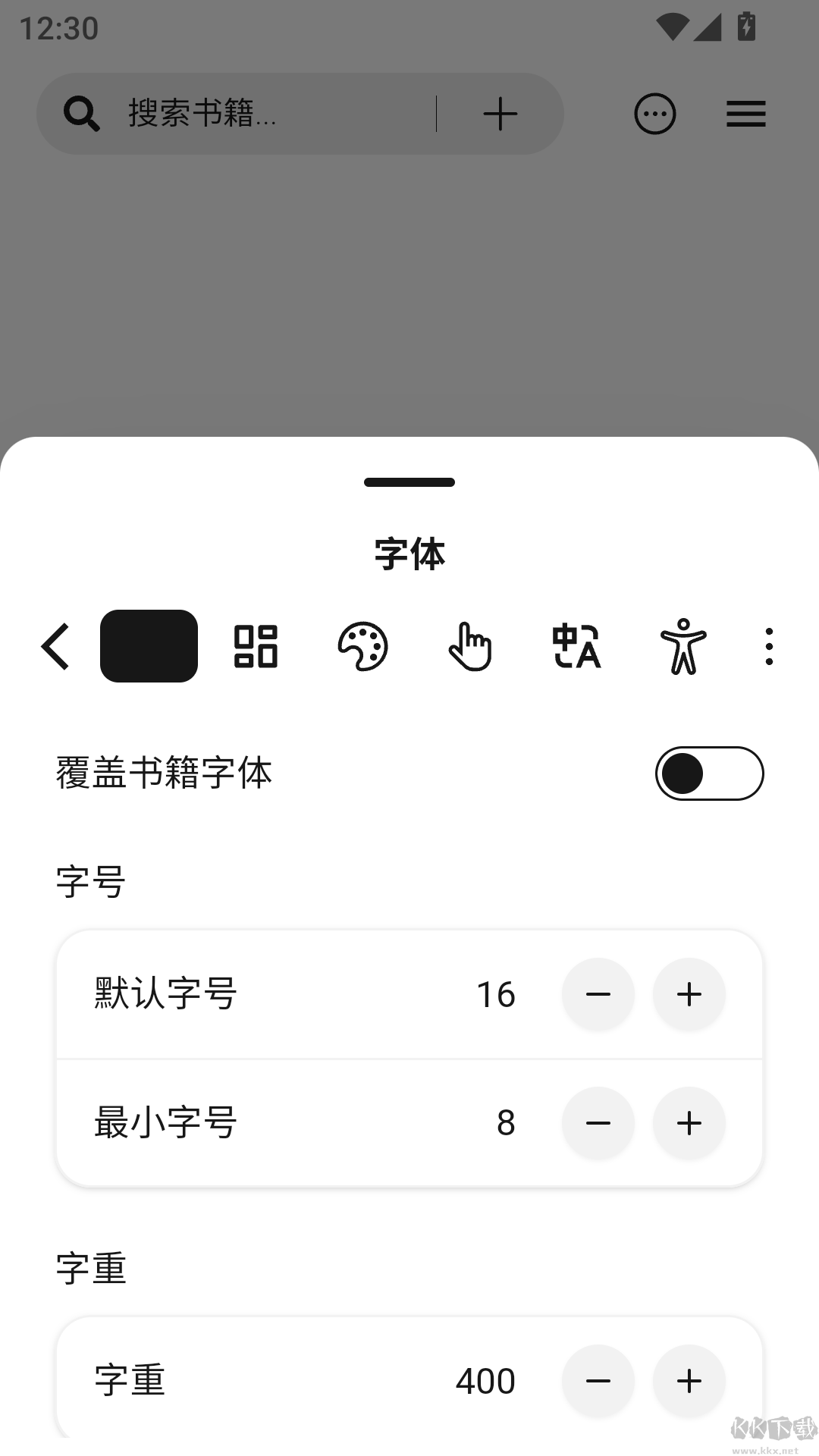This screenshot has width=819, height=1456.
Task: Open the search book icon
Action: point(82,114)
